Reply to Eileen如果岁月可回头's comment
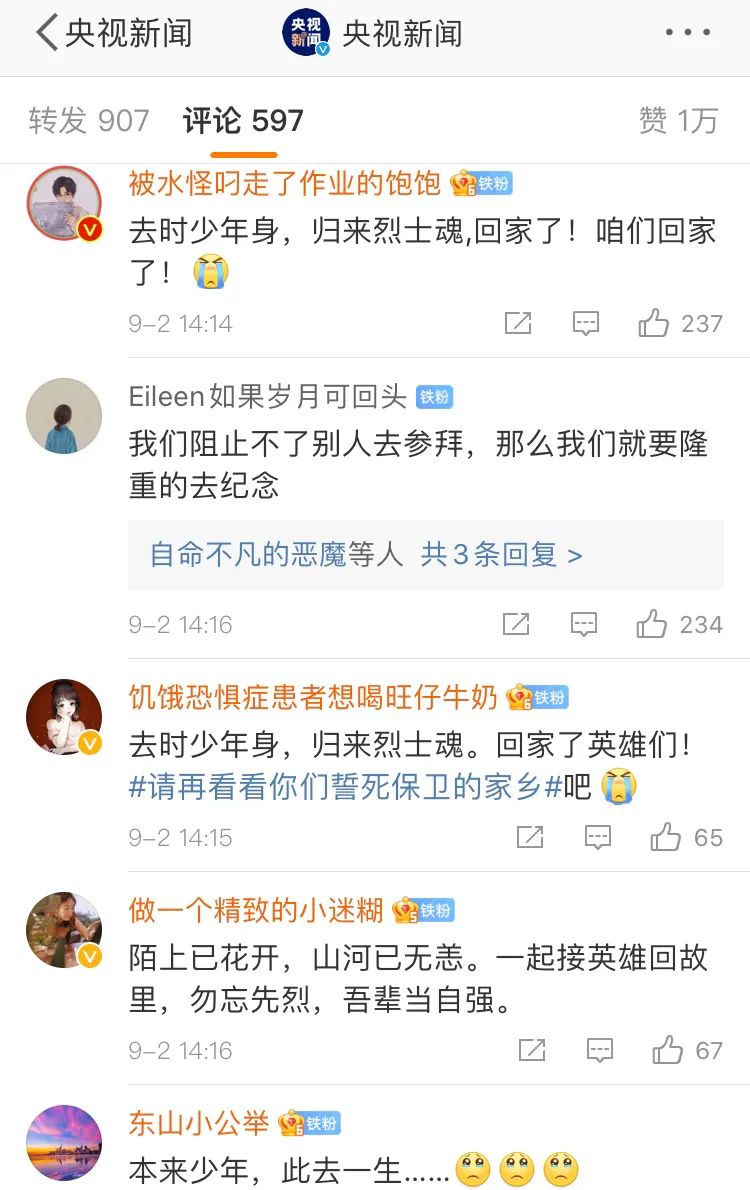The height and width of the screenshot is (1190, 750). pyautogui.click(x=584, y=625)
